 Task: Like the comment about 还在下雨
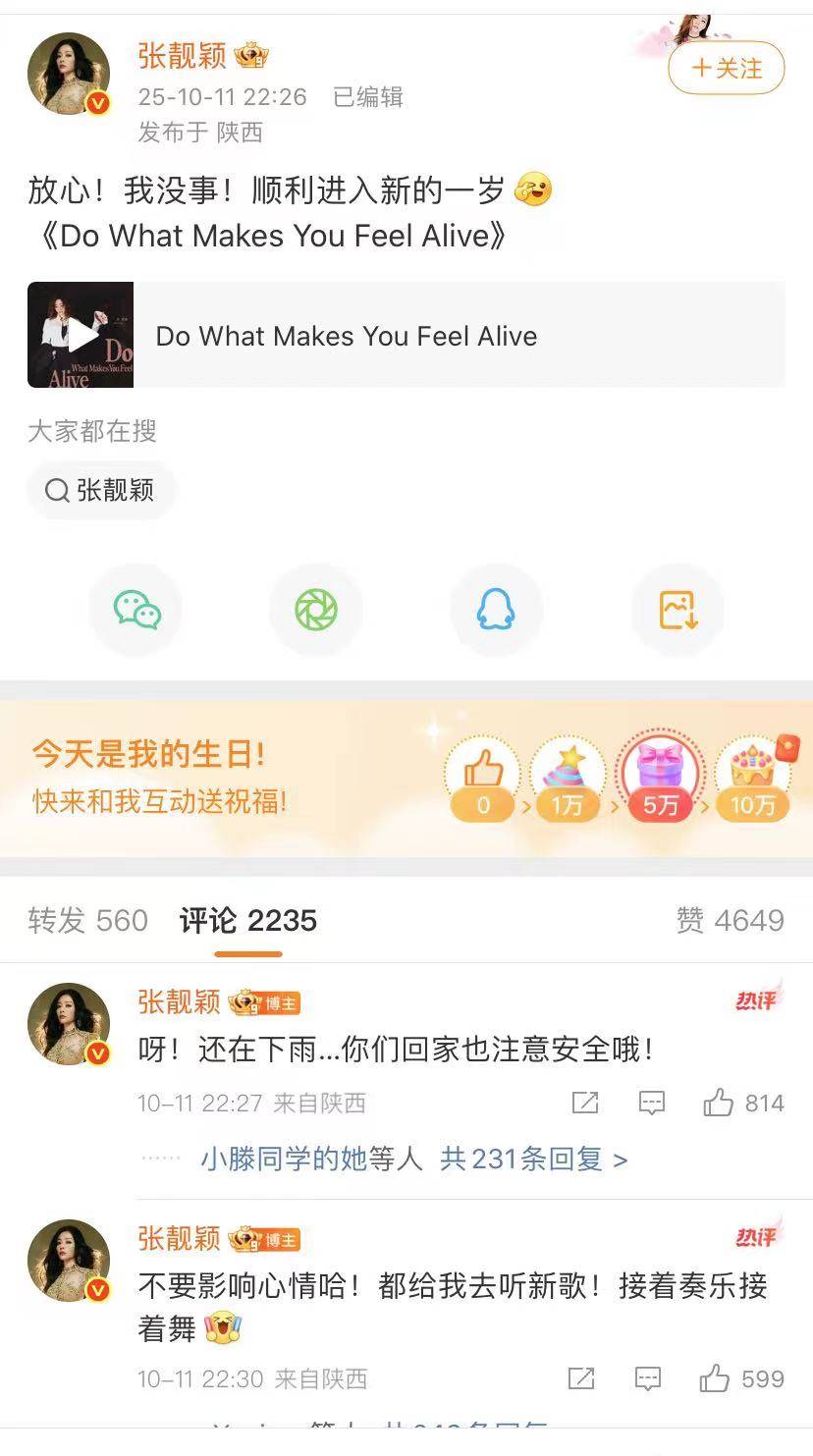click(x=719, y=1103)
